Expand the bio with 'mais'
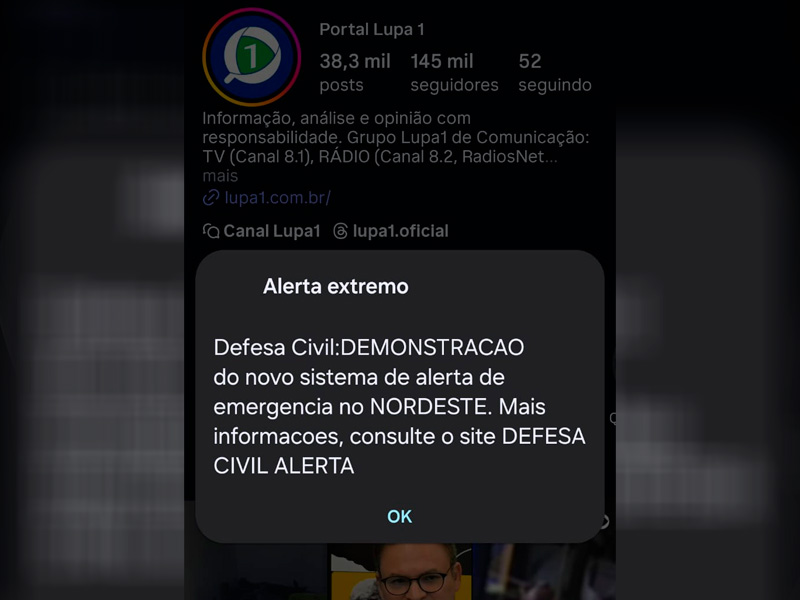The width and height of the screenshot is (800, 600). coord(220,176)
